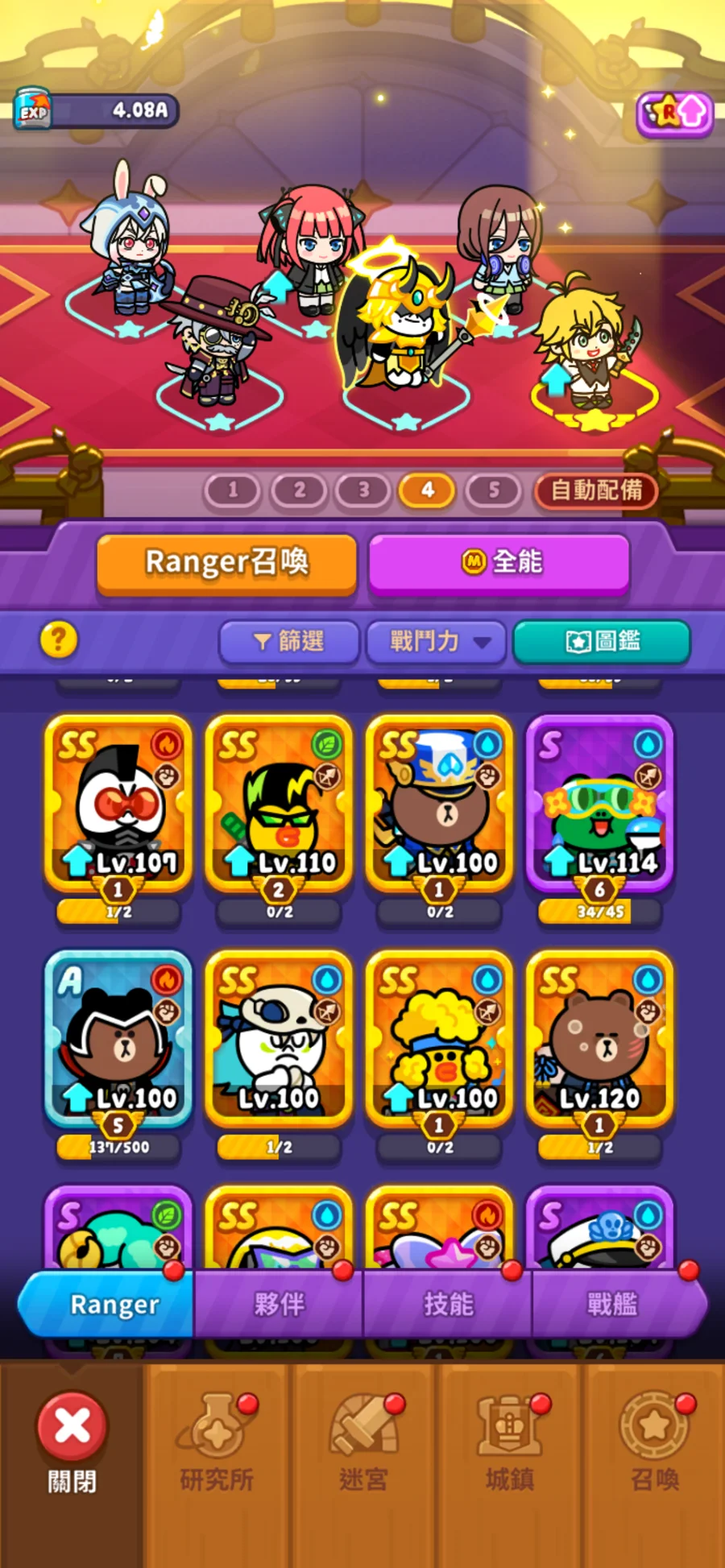Tap the R upgrade icon at top right
725x1568 pixels.
(x=675, y=114)
